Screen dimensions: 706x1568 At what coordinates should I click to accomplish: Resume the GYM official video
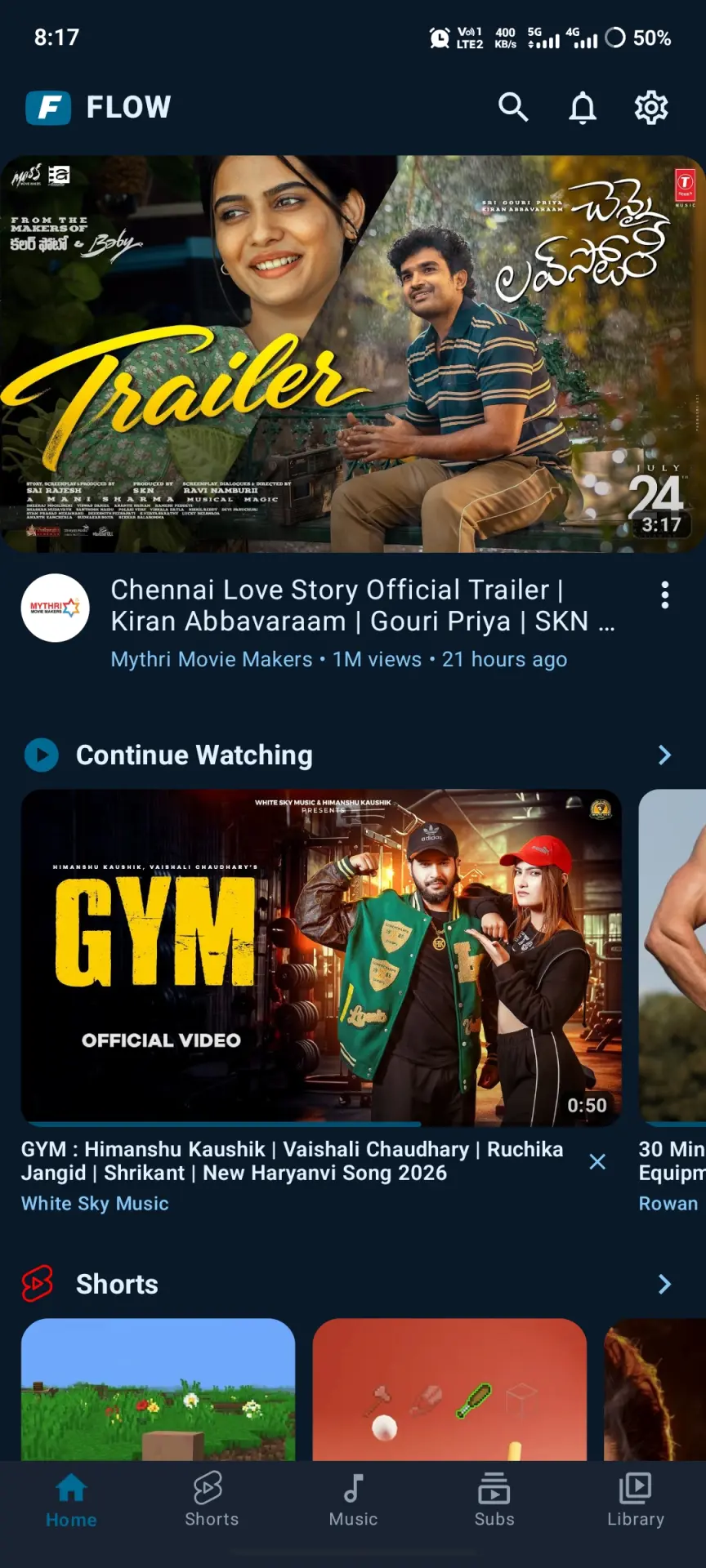coord(321,956)
